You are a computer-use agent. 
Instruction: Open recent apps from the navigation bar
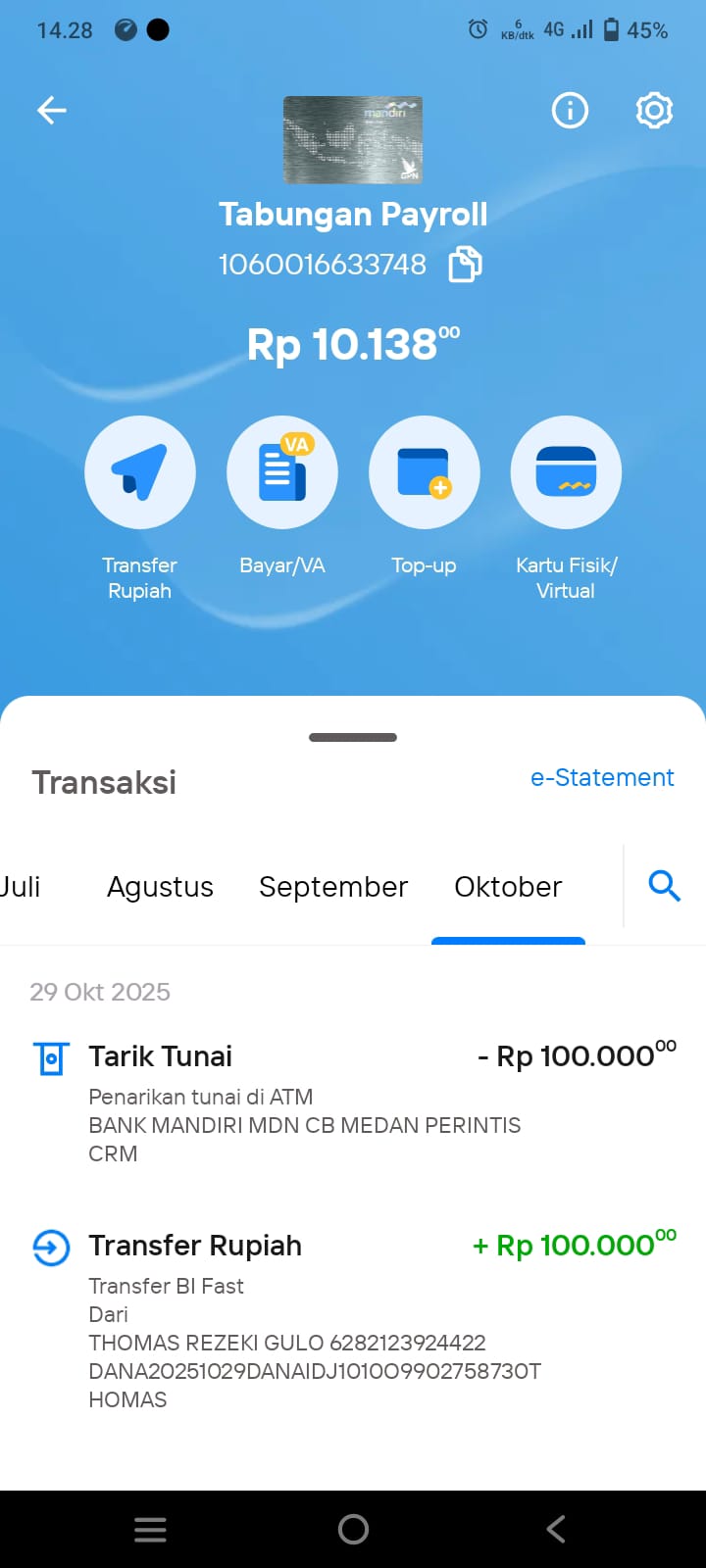[x=150, y=1529]
